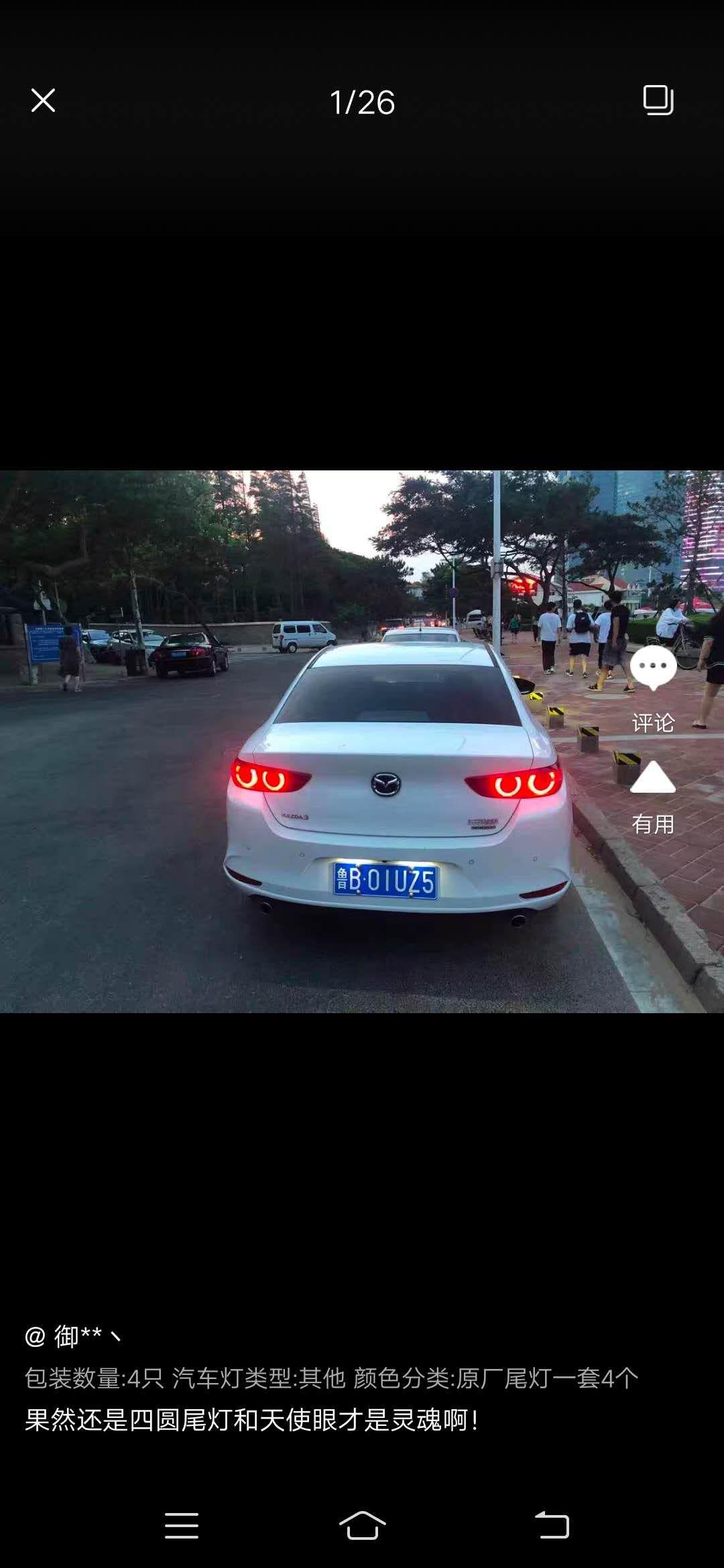The image size is (724, 1568).
Task: Go back with the system back button
Action: tap(552, 1525)
